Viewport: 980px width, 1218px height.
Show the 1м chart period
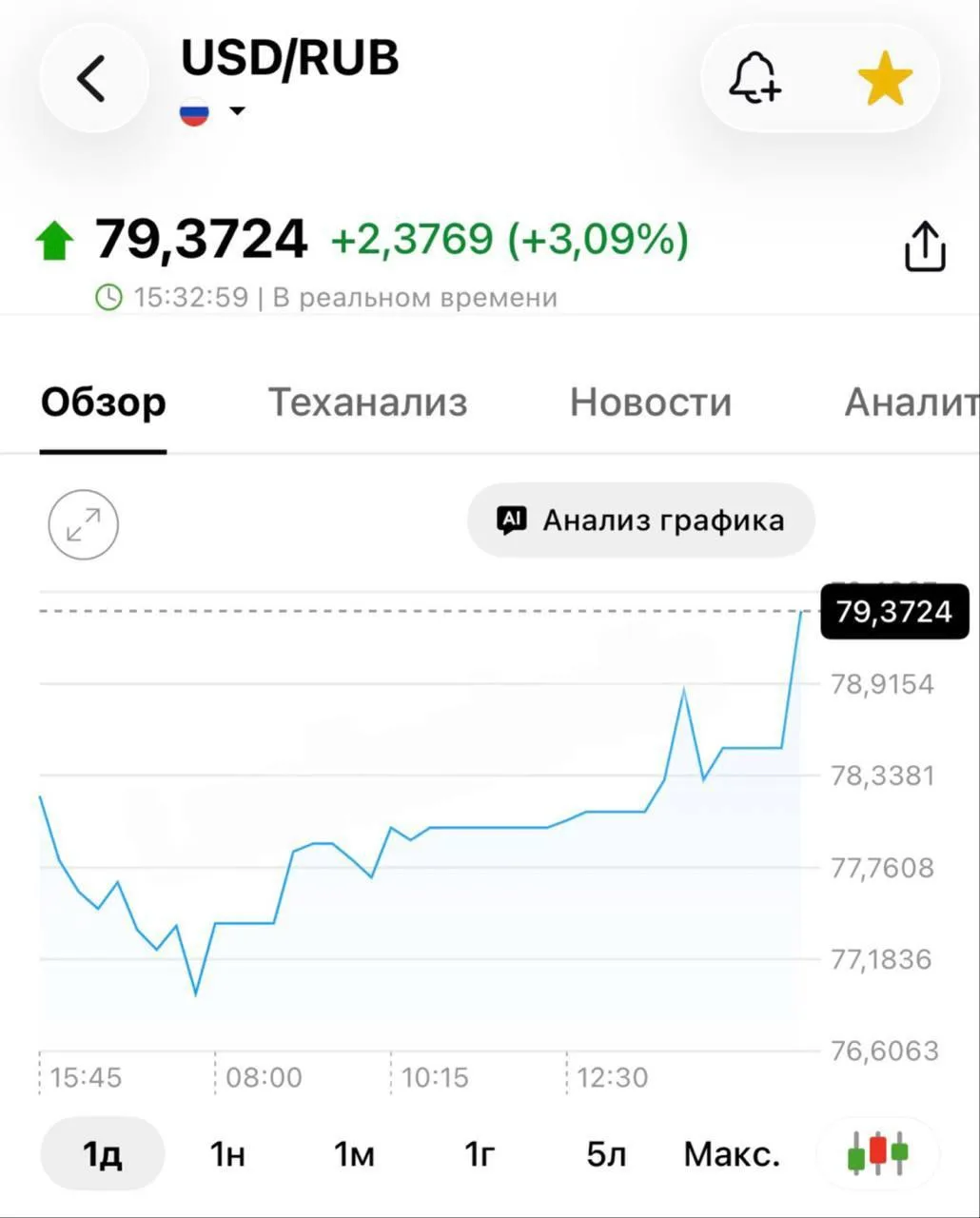coord(354,1153)
